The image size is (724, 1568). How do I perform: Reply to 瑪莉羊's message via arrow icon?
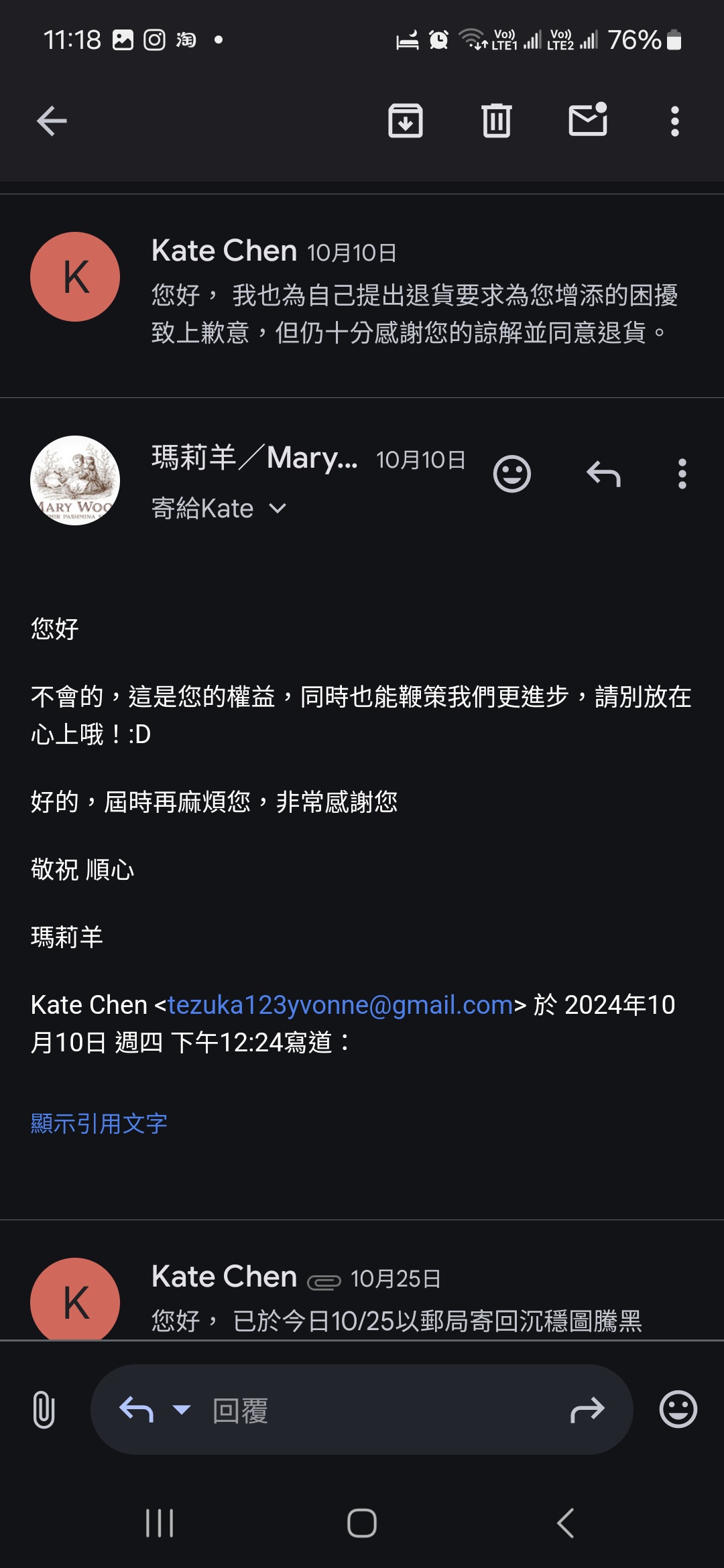(603, 474)
